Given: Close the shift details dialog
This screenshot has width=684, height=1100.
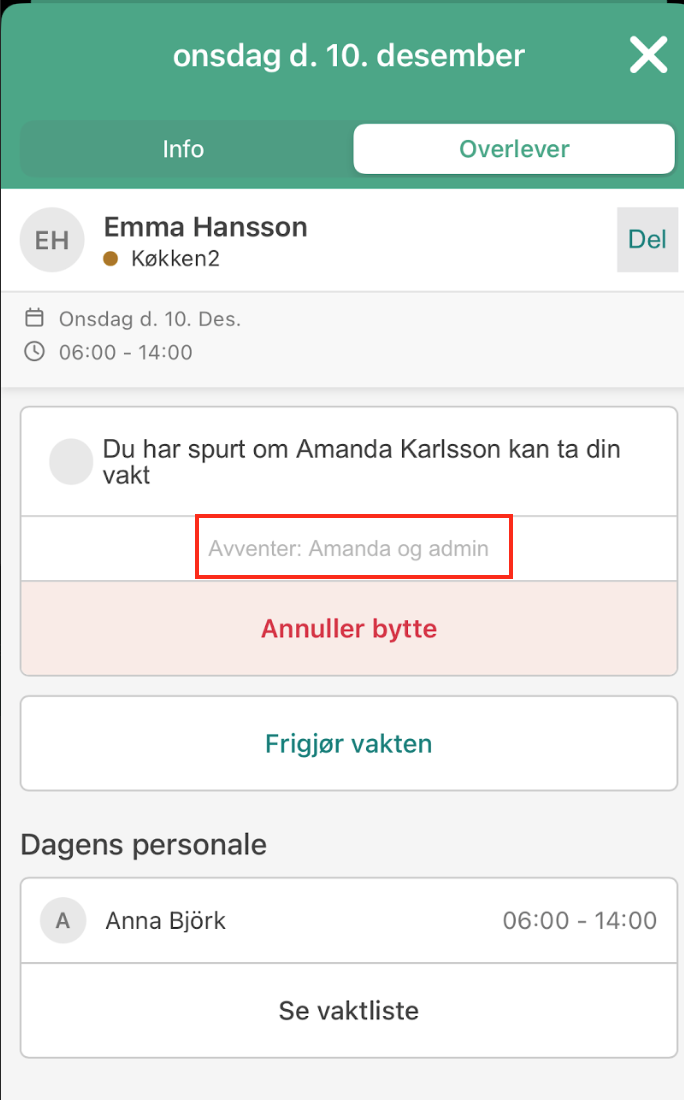Looking at the screenshot, I should [x=648, y=56].
